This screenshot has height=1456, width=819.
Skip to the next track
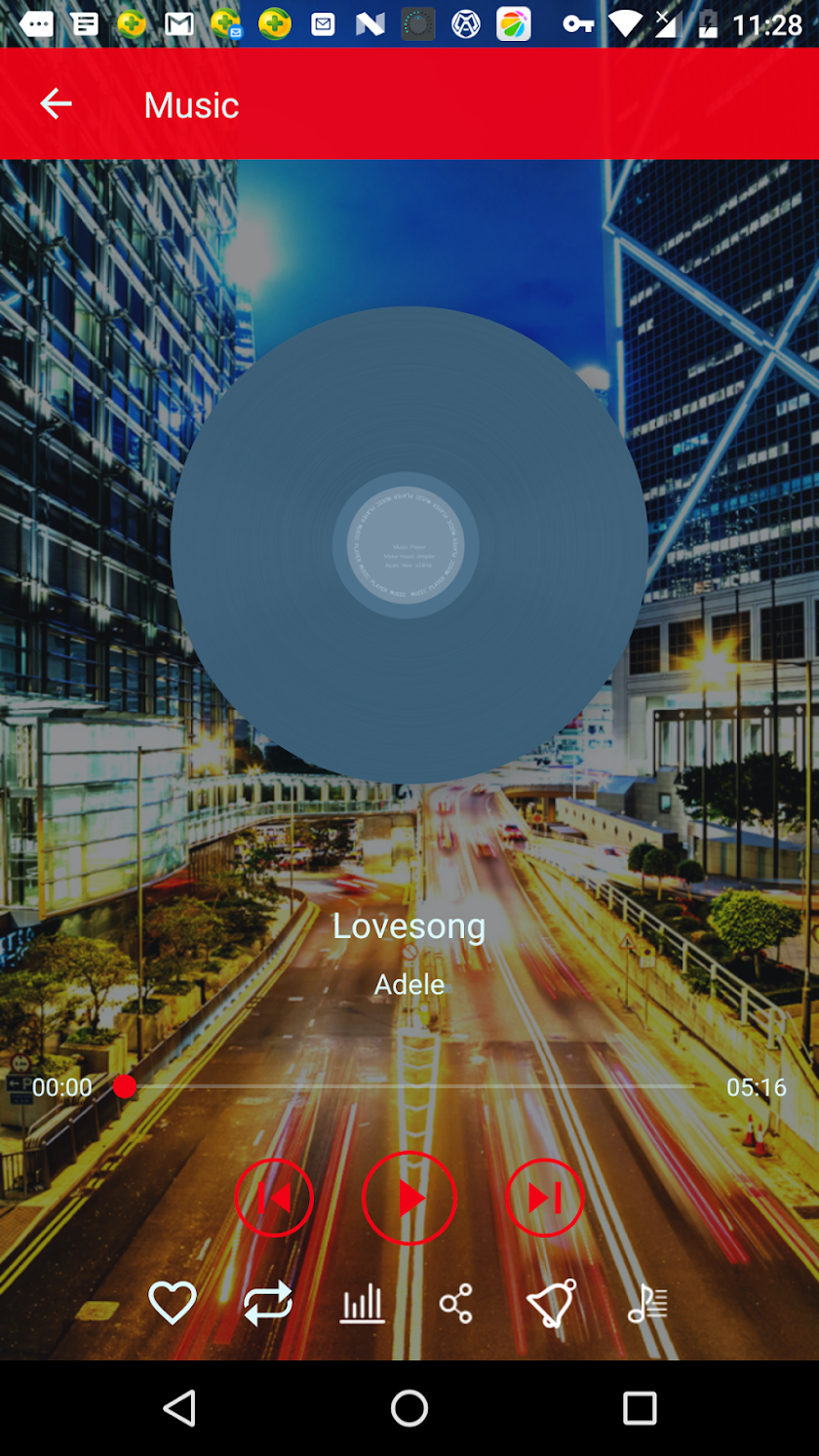[544, 1198]
